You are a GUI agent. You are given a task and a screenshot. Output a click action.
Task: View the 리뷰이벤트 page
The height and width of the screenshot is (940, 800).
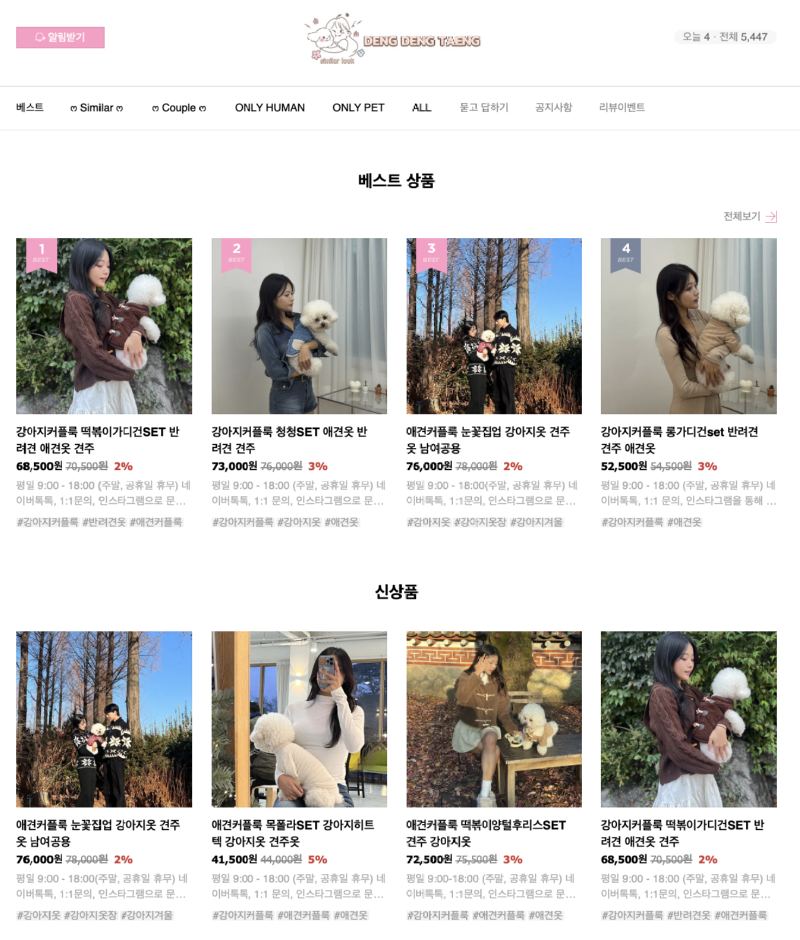coord(622,108)
